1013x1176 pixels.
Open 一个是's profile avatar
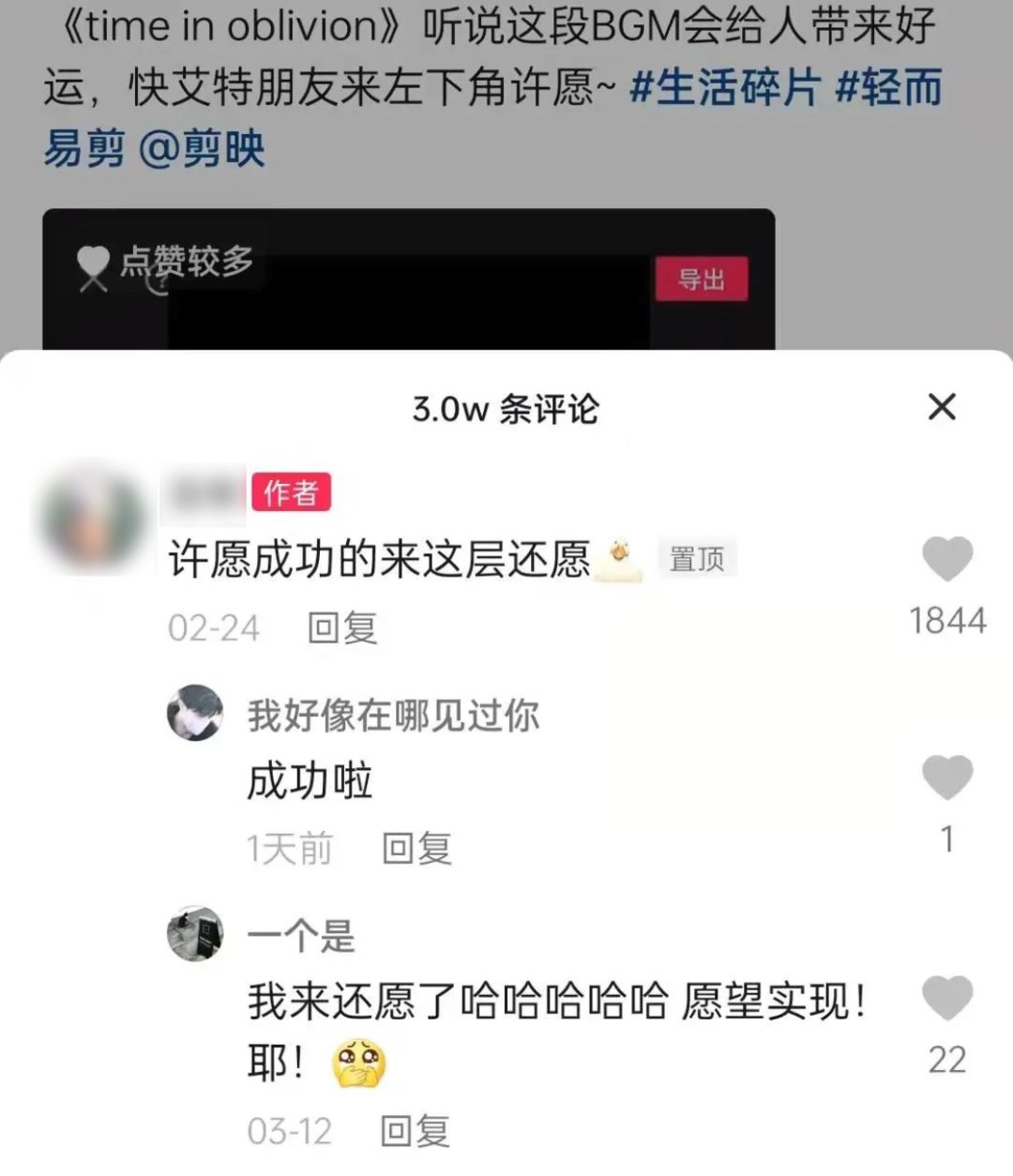point(195,934)
